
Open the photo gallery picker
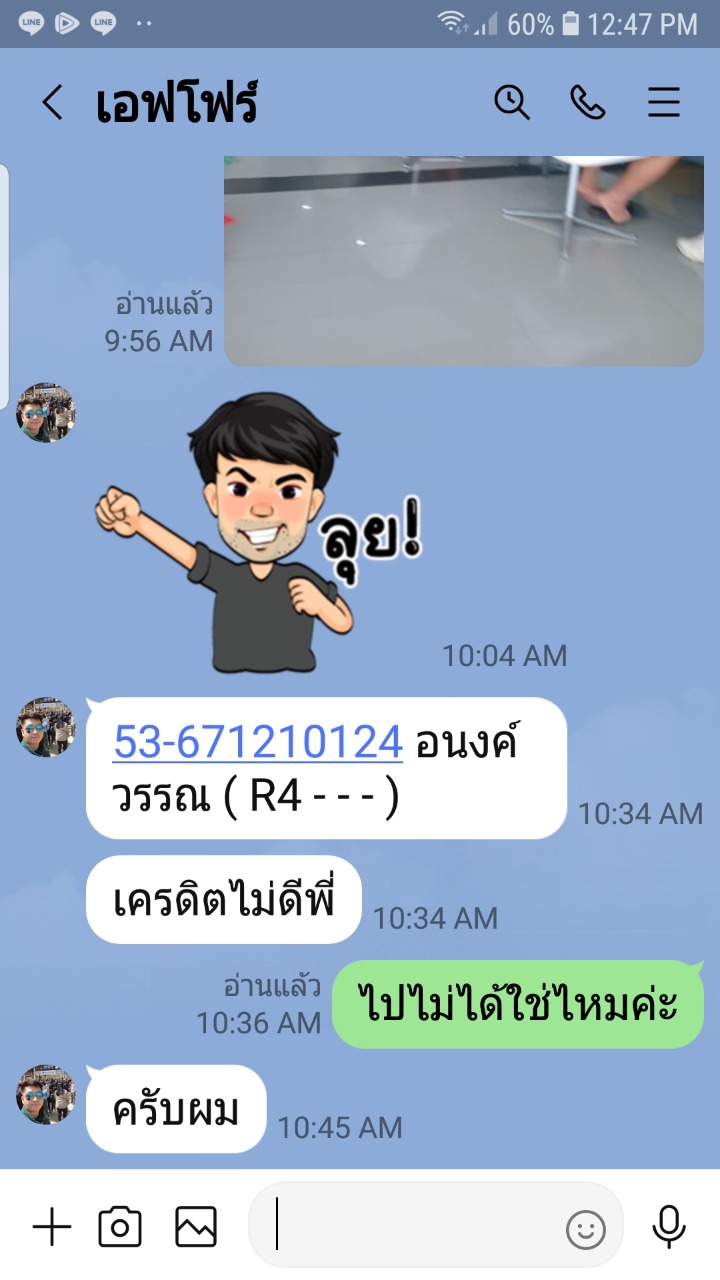click(196, 1227)
